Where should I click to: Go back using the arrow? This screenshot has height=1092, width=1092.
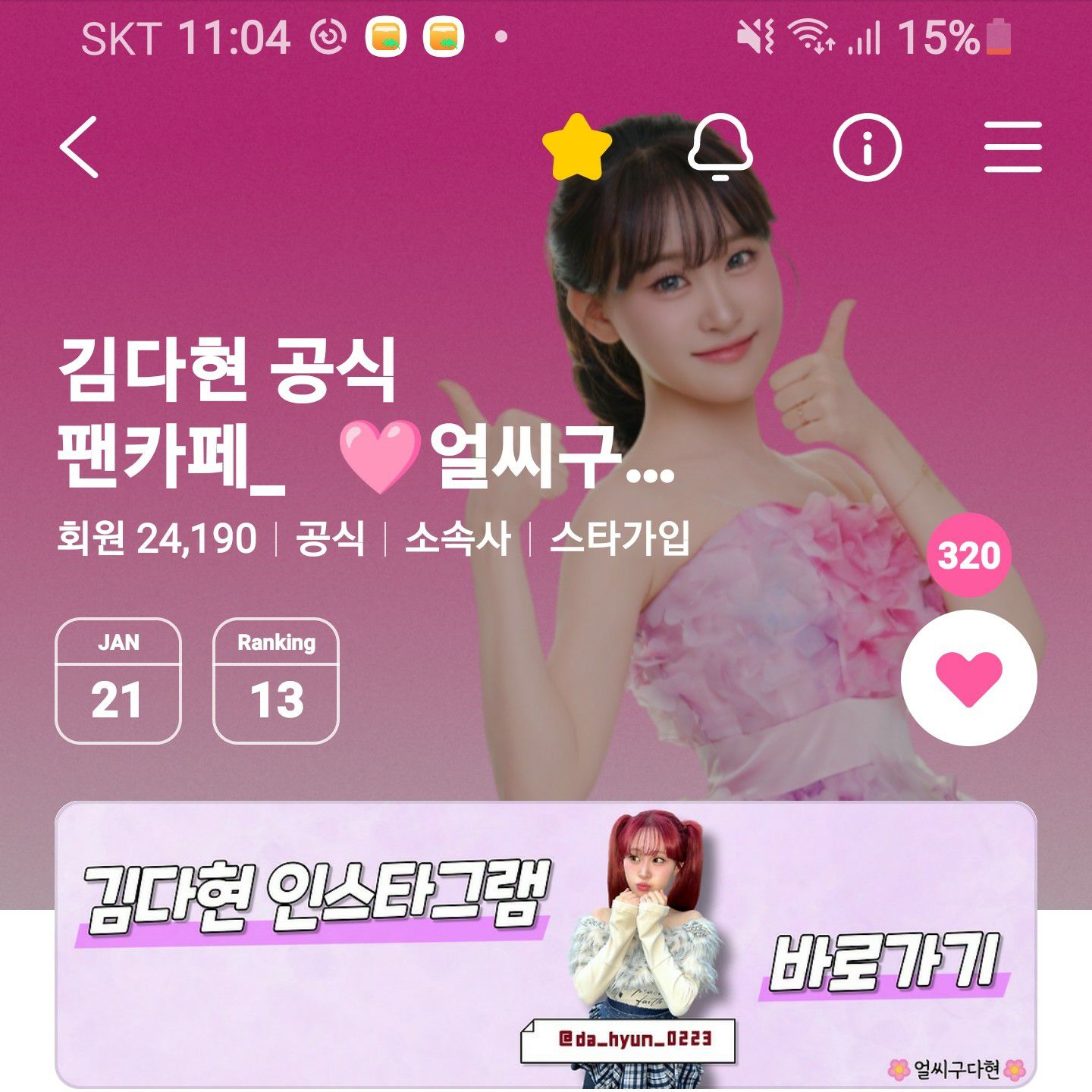(x=80, y=147)
